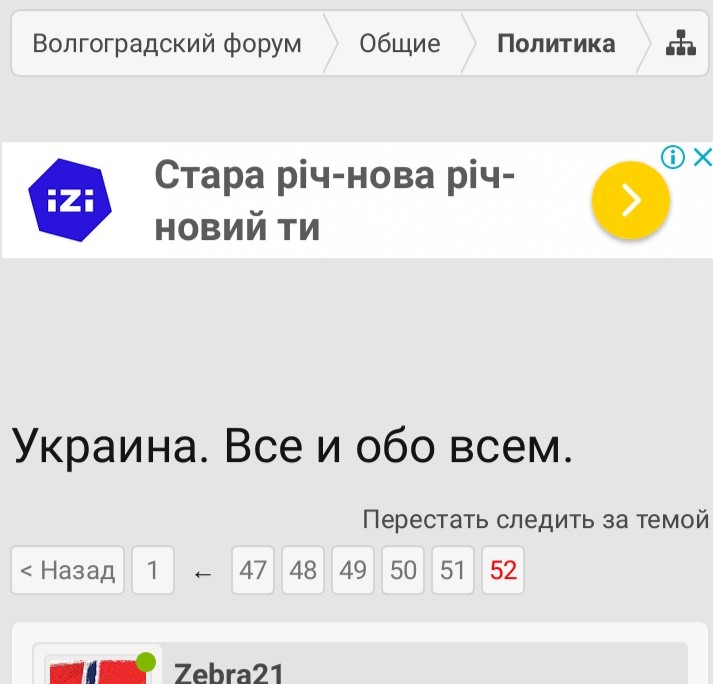Screen dimensions: 713x684
Task: Open the ad info icon
Action: [673, 157]
